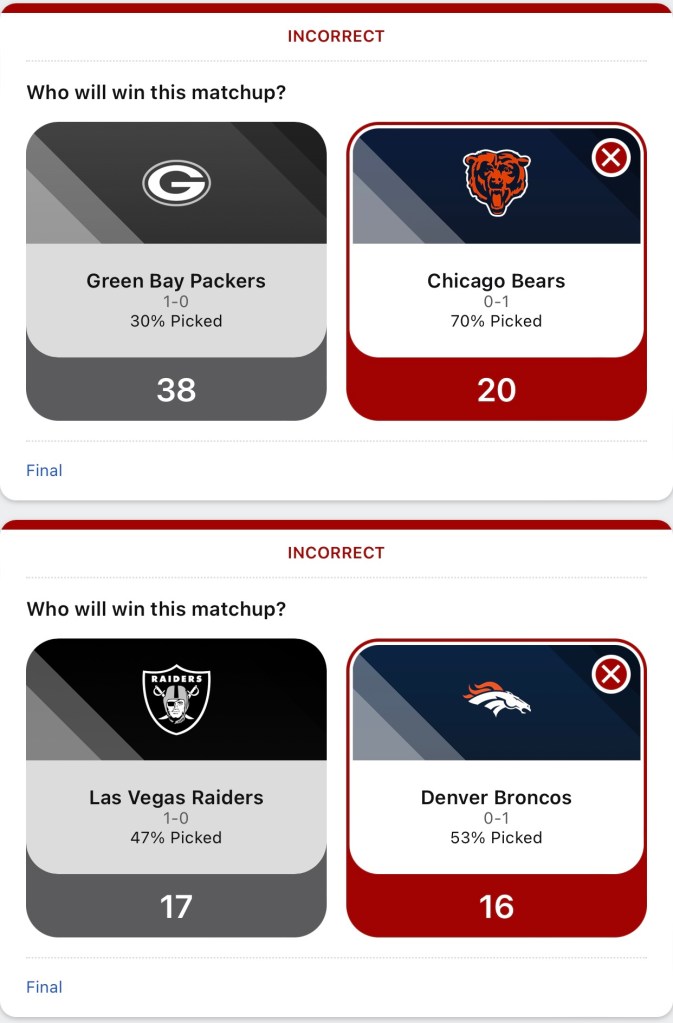This screenshot has width=673, height=1023.
Task: Select the Green Bay Packers pick card
Action: pyautogui.click(x=176, y=270)
